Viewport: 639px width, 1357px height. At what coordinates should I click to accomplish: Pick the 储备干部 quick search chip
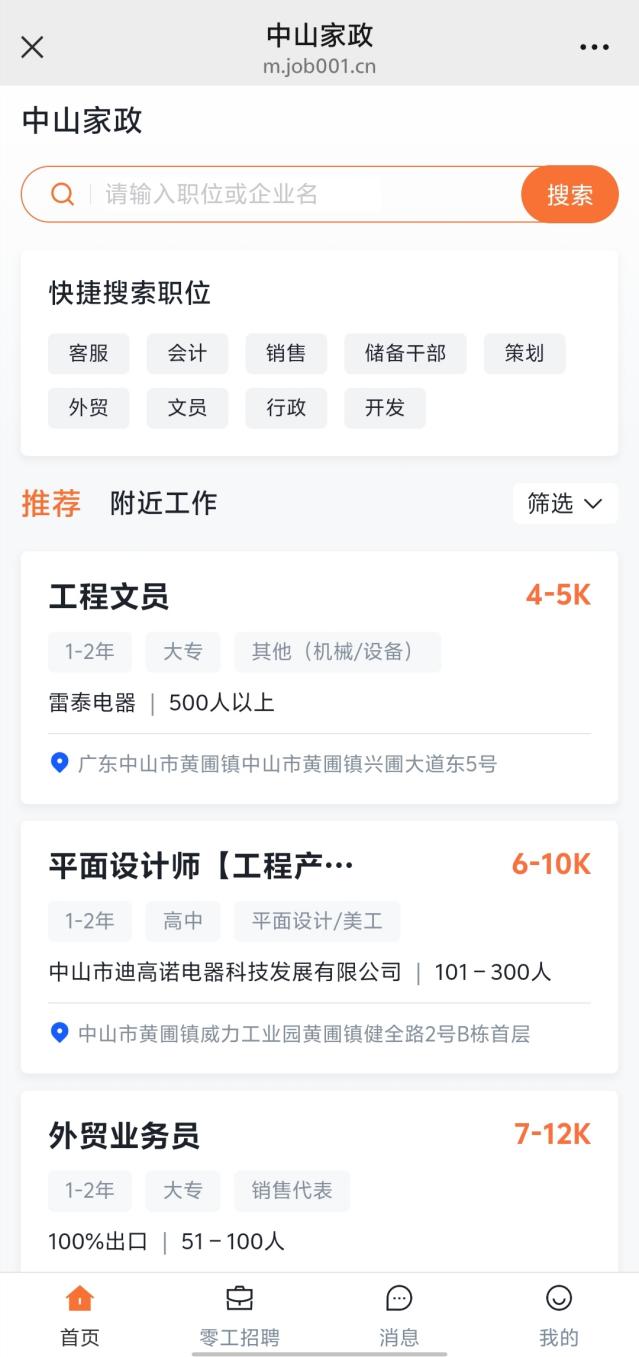pyautogui.click(x=405, y=354)
